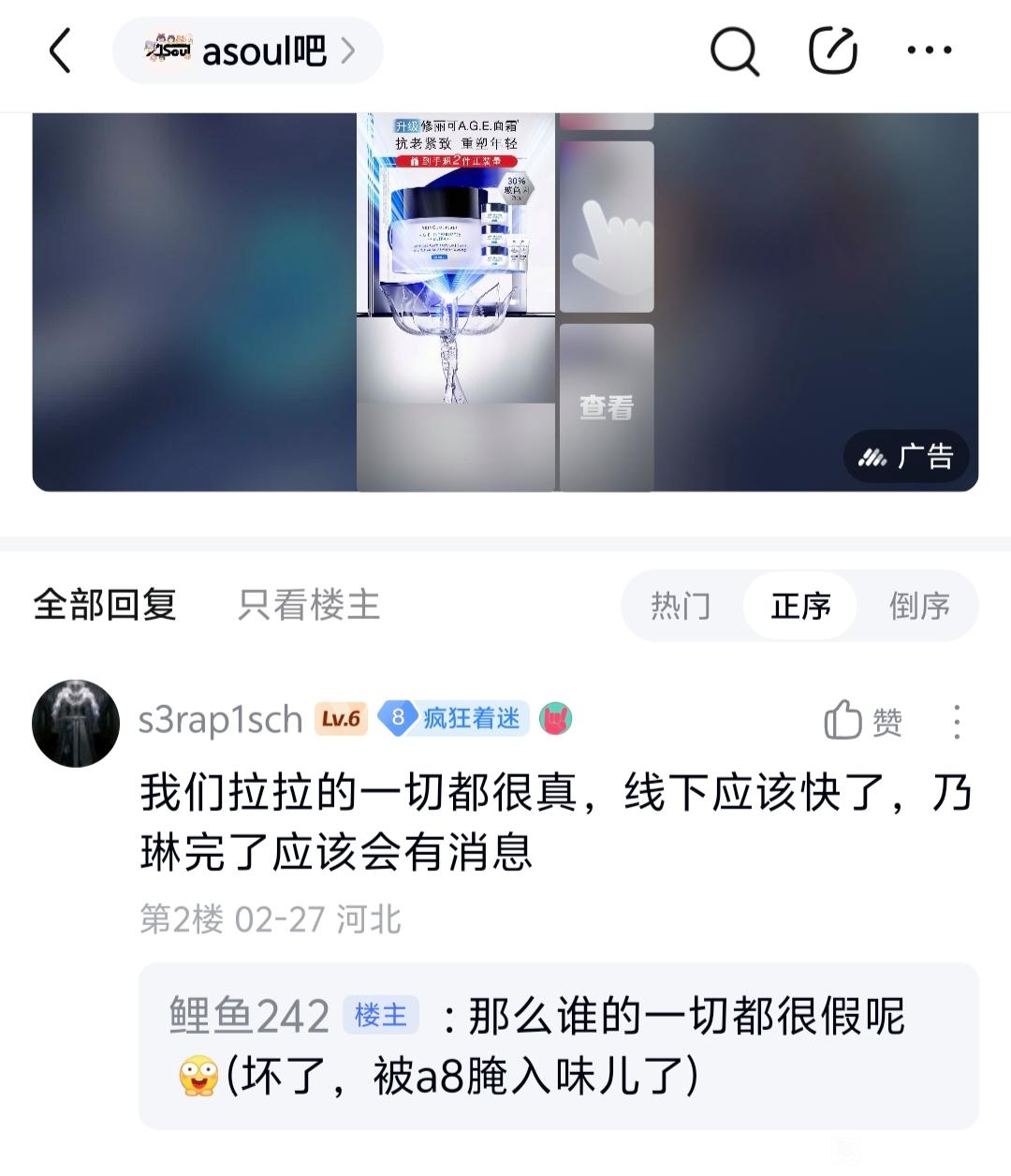Sort replies by 正序
The image size is (1011, 1176).
tap(800, 606)
